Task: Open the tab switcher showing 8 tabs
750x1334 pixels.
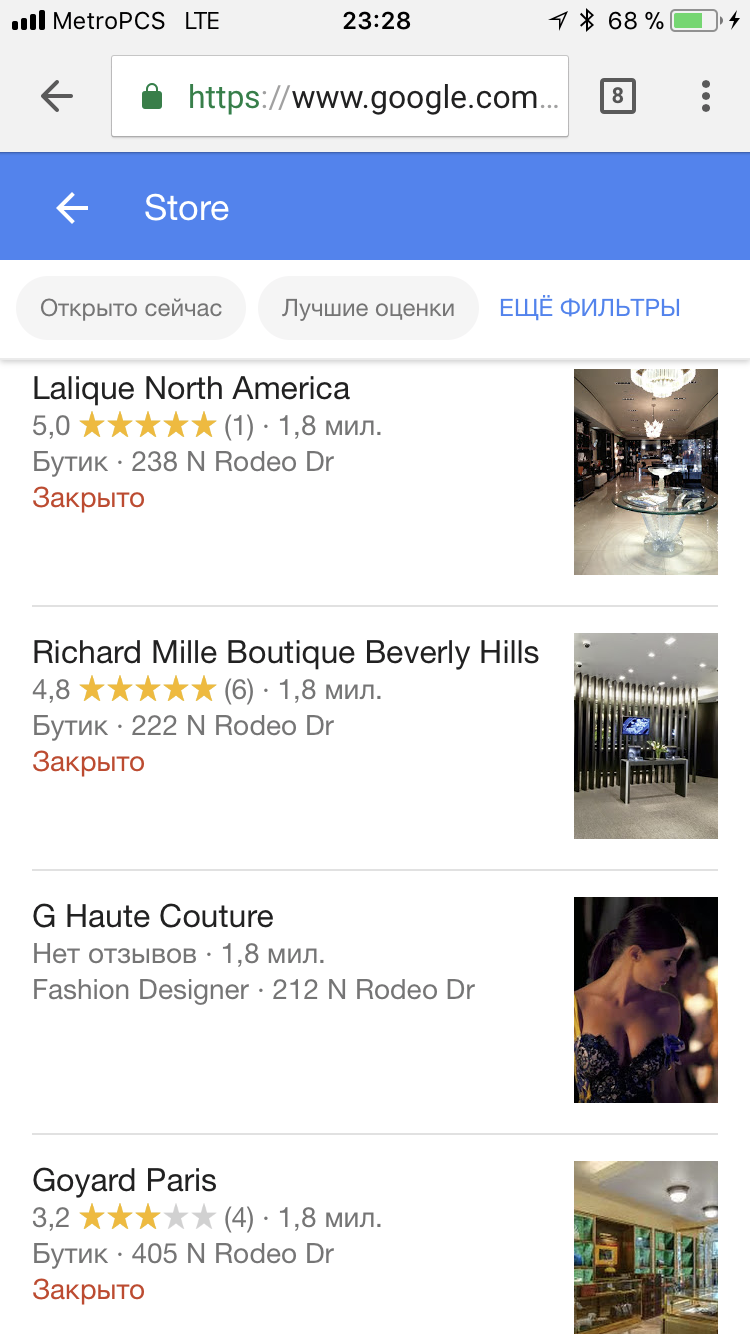Action: [x=617, y=96]
